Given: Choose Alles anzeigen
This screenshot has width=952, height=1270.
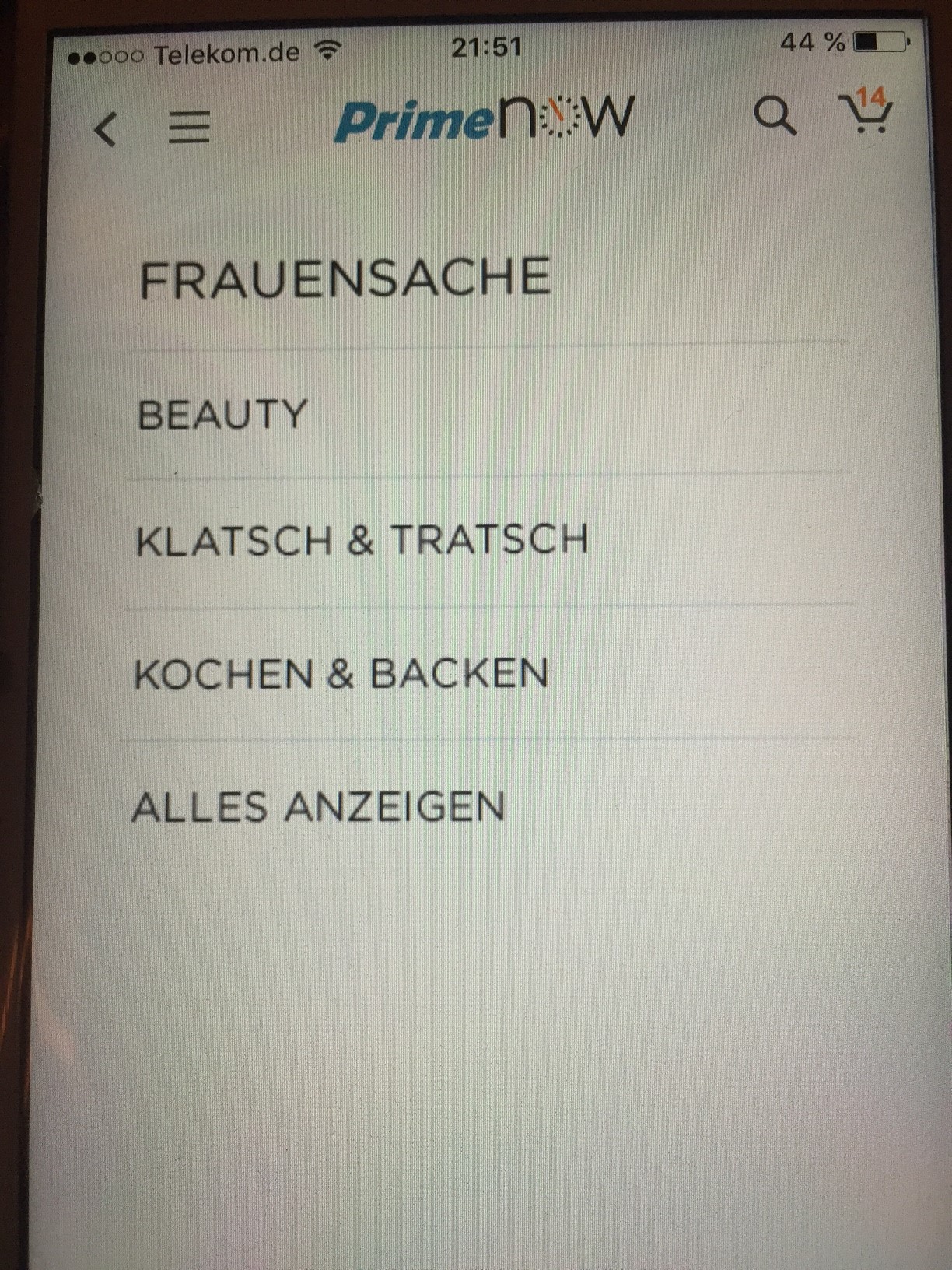Looking at the screenshot, I should coord(488,806).
